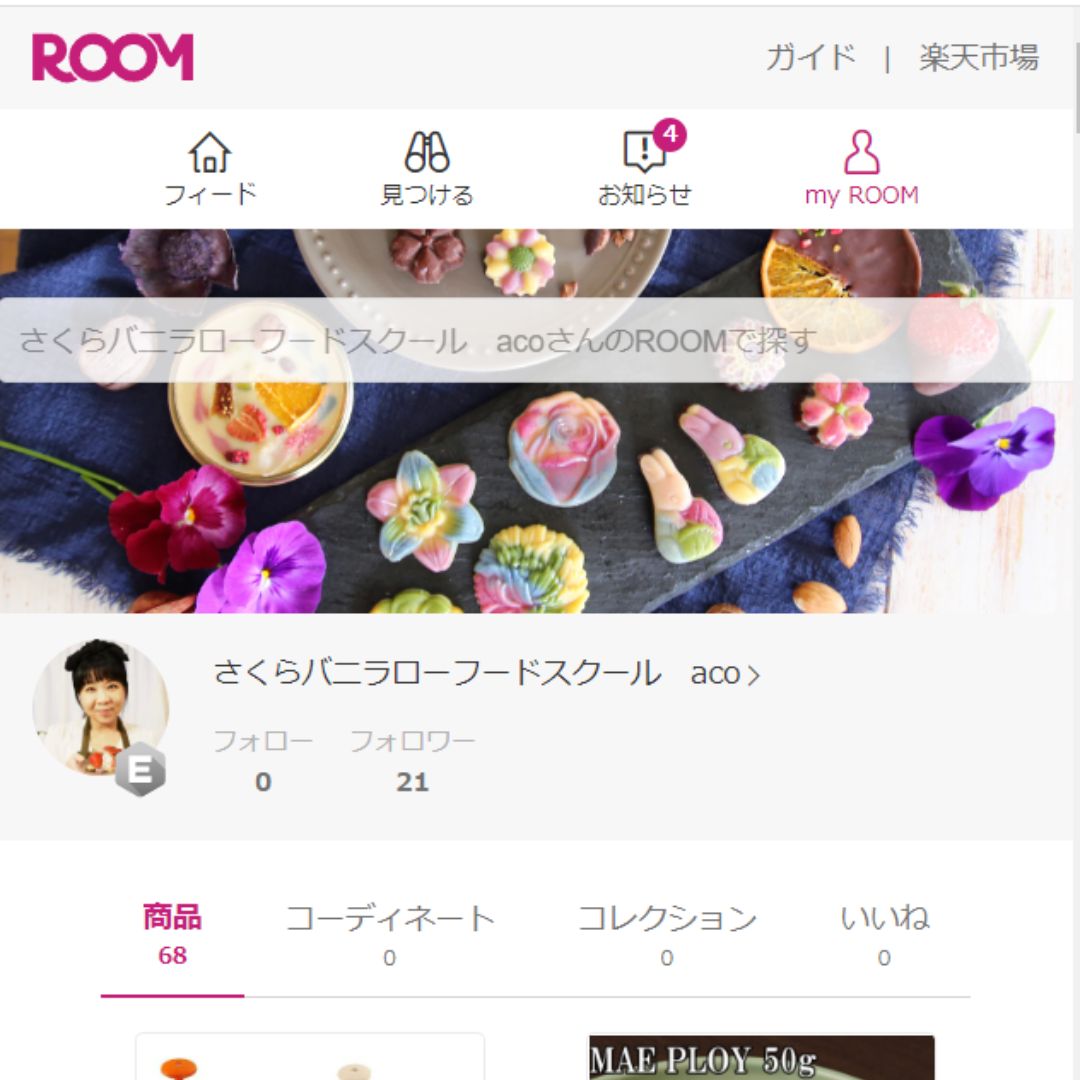View お知らせ notifications
The image size is (1080, 1080).
pyautogui.click(x=645, y=169)
